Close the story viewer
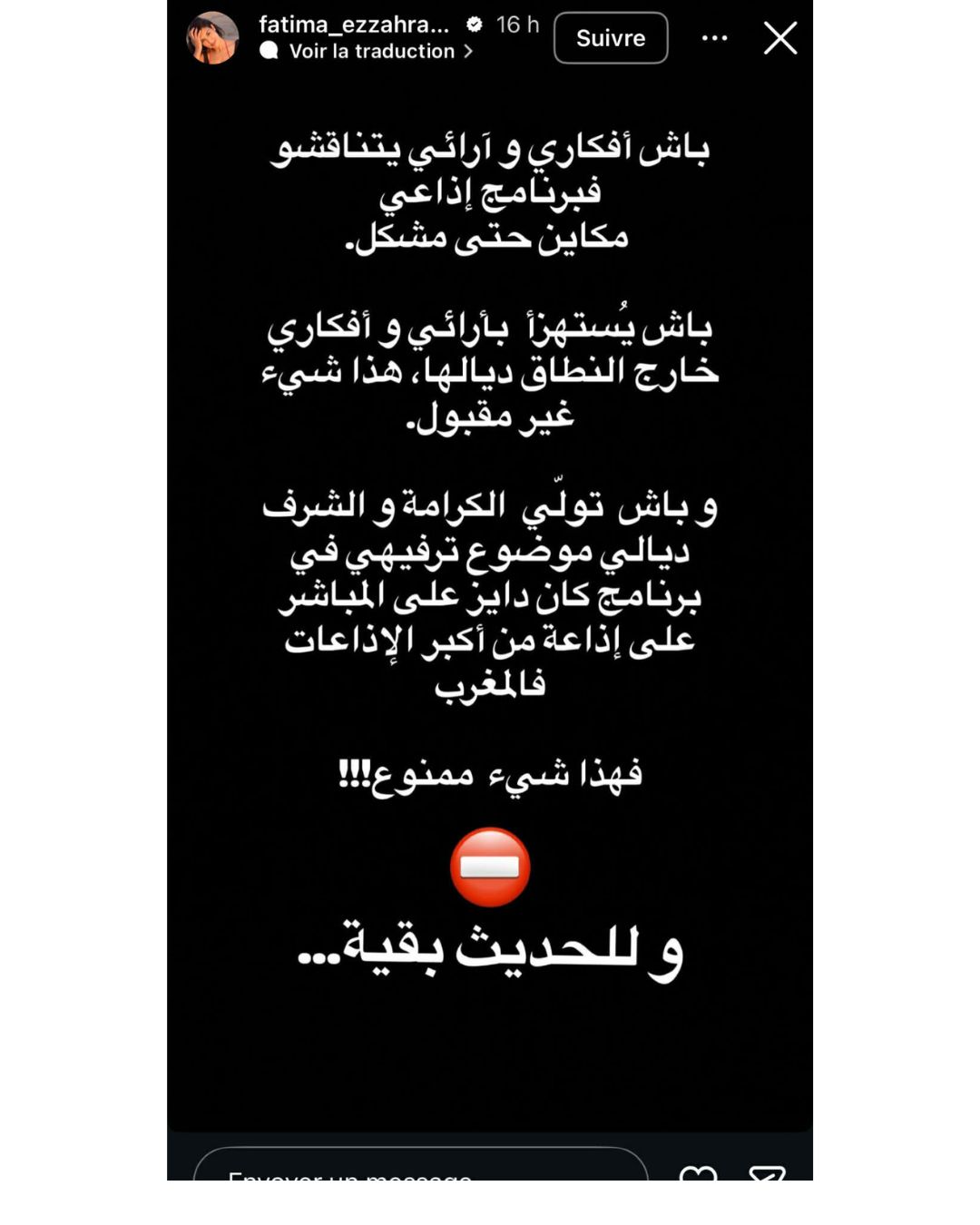Image resolution: width=980 pixels, height=1225 pixels. 780,38
